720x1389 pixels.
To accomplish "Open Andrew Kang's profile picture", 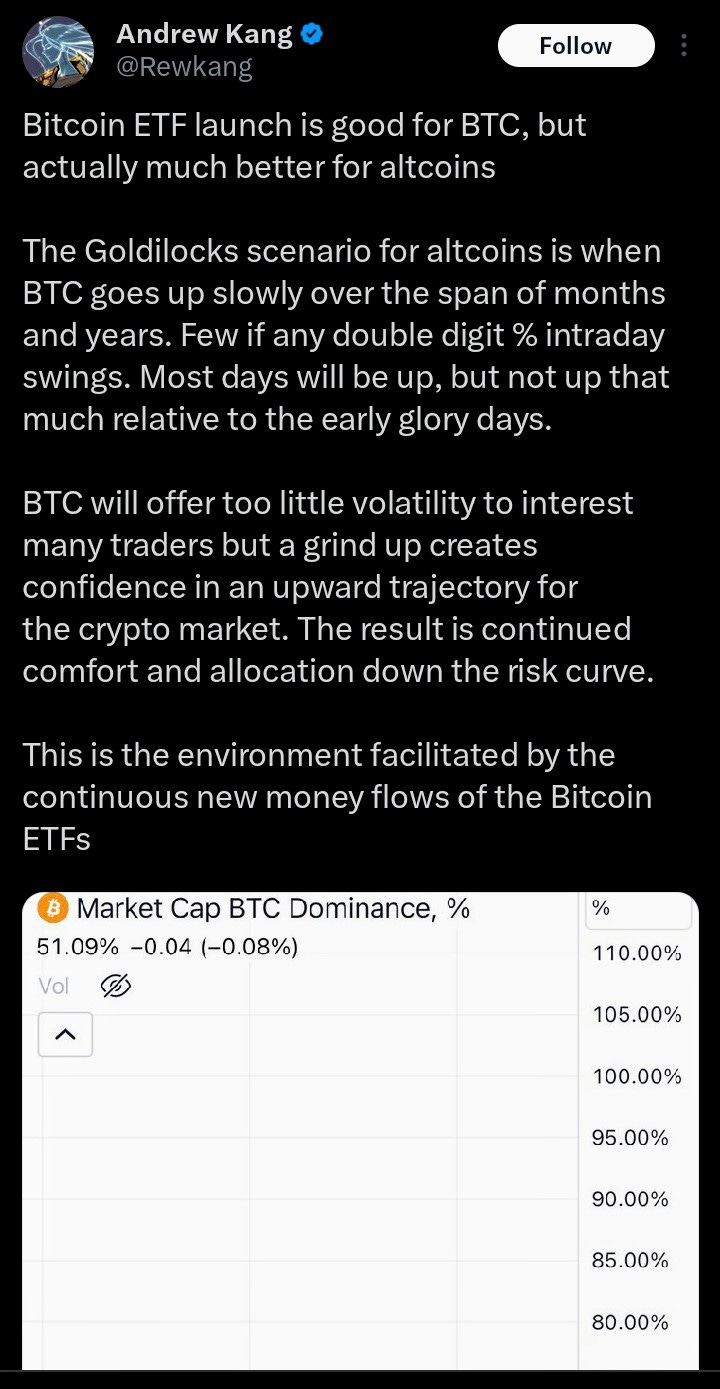I will coord(58,50).
